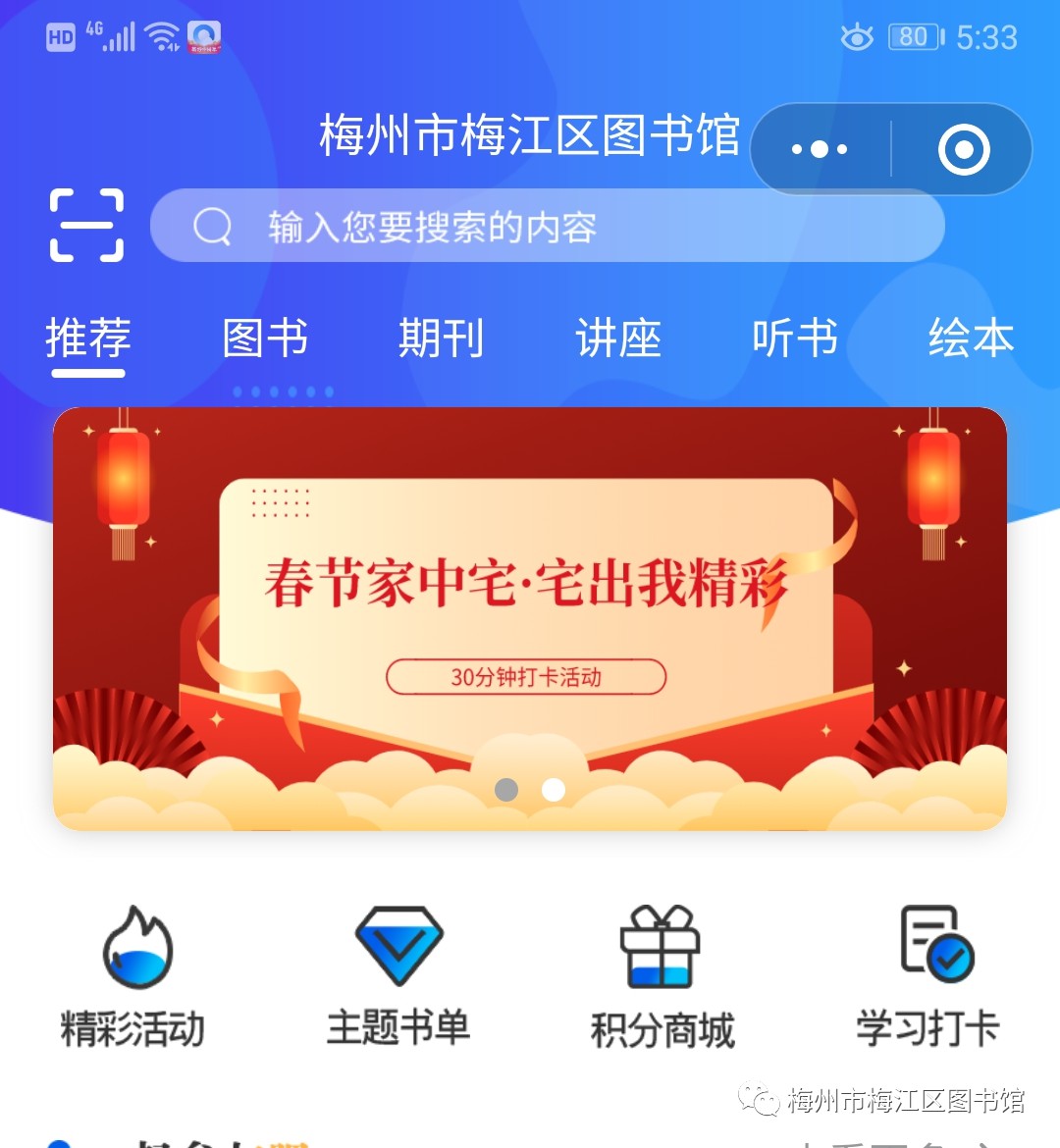This screenshot has width=1060, height=1148.
Task: Switch to the 讲座 tab
Action: click(x=618, y=339)
